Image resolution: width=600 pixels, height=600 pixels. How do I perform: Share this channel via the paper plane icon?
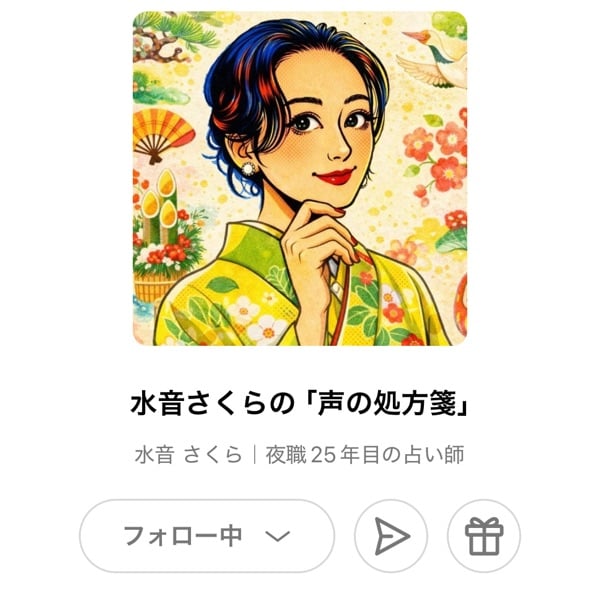391,537
